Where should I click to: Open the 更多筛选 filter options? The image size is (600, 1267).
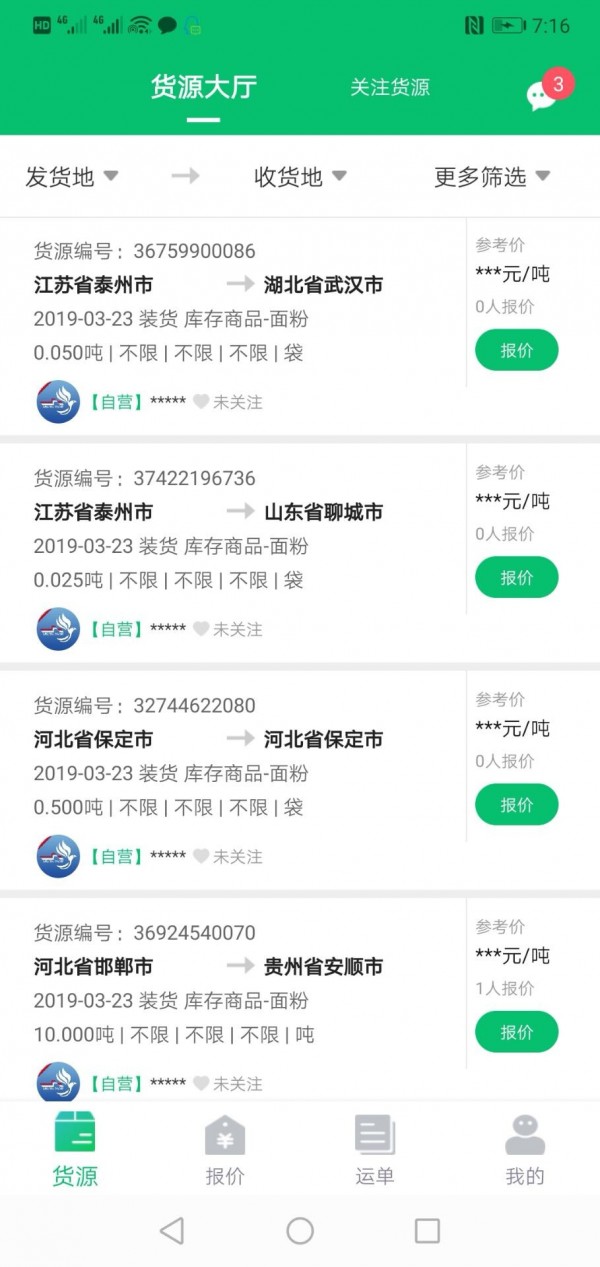(492, 177)
